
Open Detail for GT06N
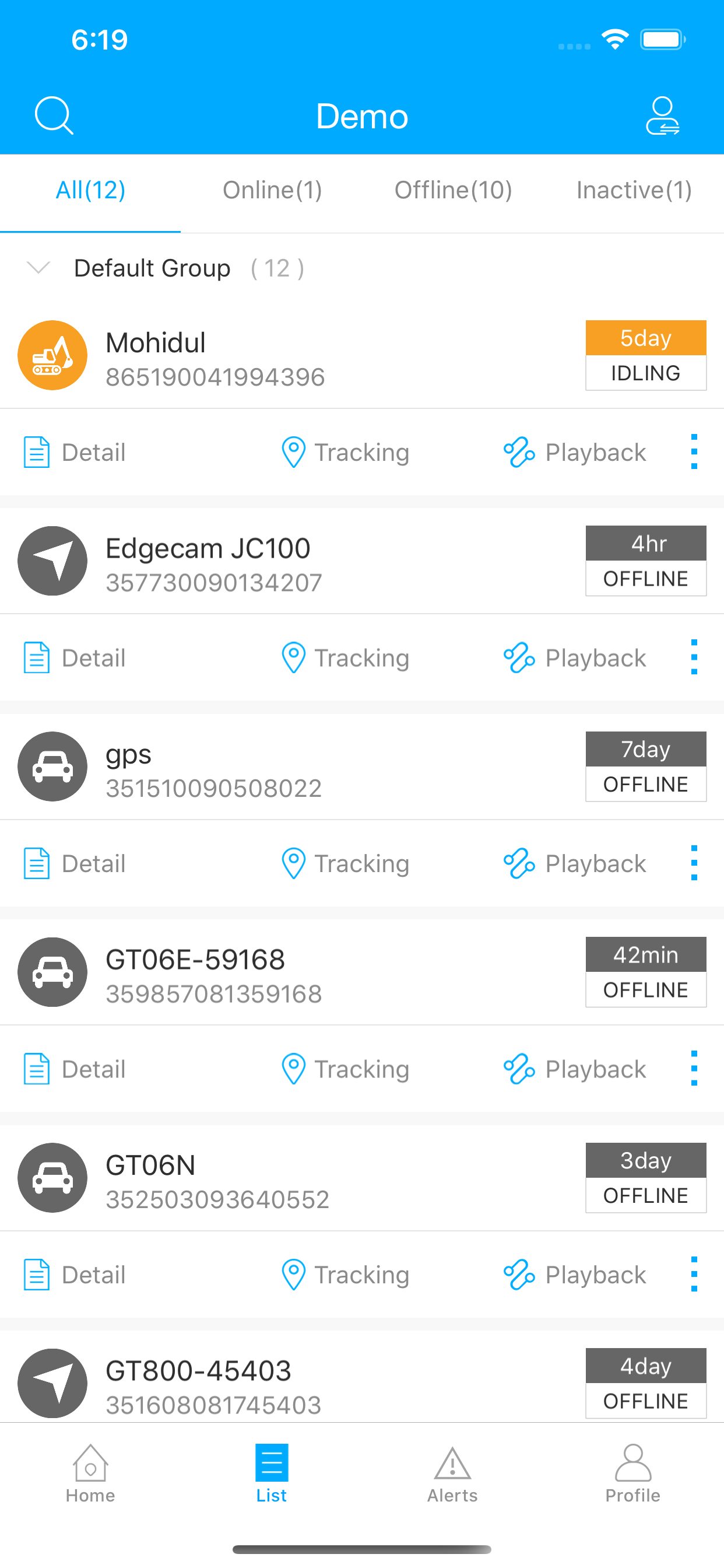pyautogui.click(x=74, y=1275)
